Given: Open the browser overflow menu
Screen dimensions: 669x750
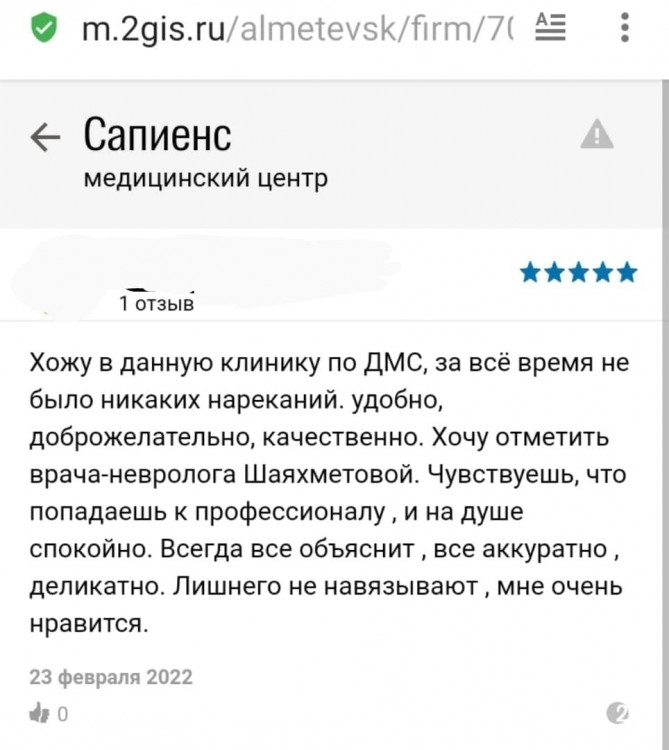Looking at the screenshot, I should tap(626, 28).
